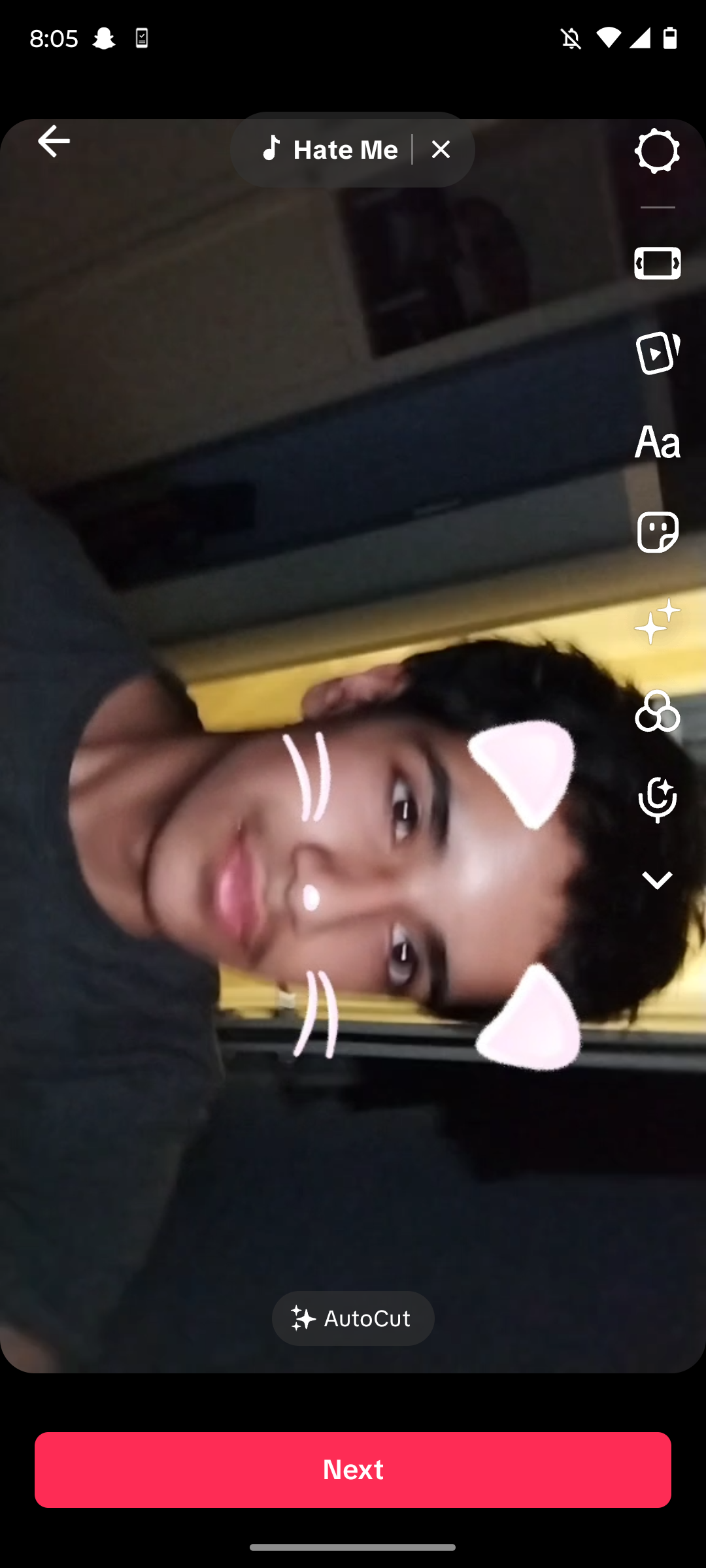Open the templates tool
Screen dimensions: 706x1568
coord(657,353)
